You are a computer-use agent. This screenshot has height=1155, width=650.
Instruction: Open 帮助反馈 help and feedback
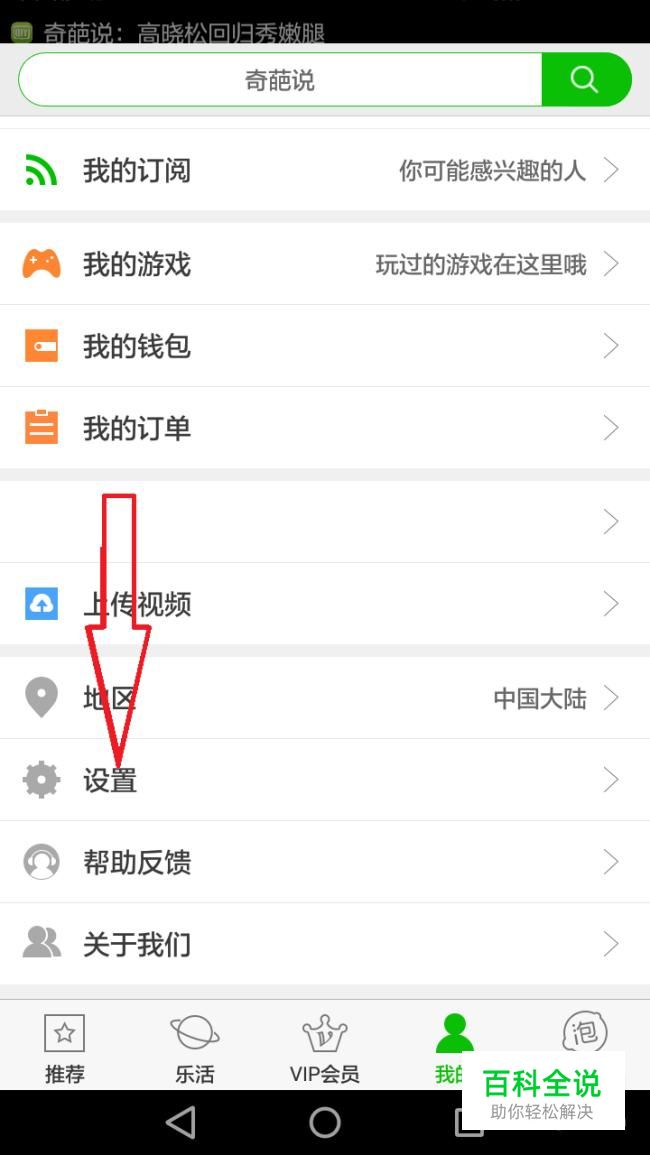(x=325, y=862)
